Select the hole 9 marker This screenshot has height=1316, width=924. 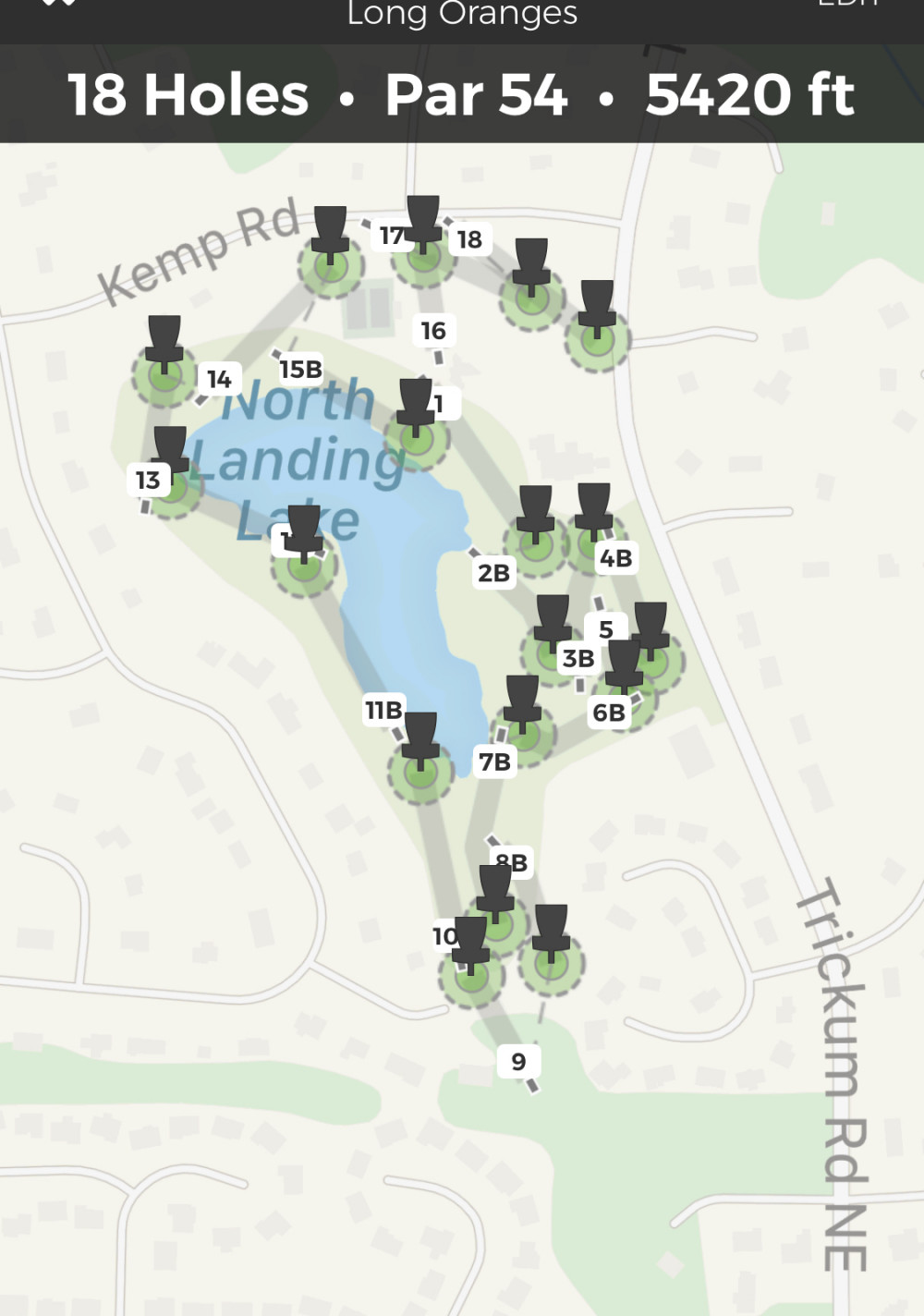point(518,1062)
